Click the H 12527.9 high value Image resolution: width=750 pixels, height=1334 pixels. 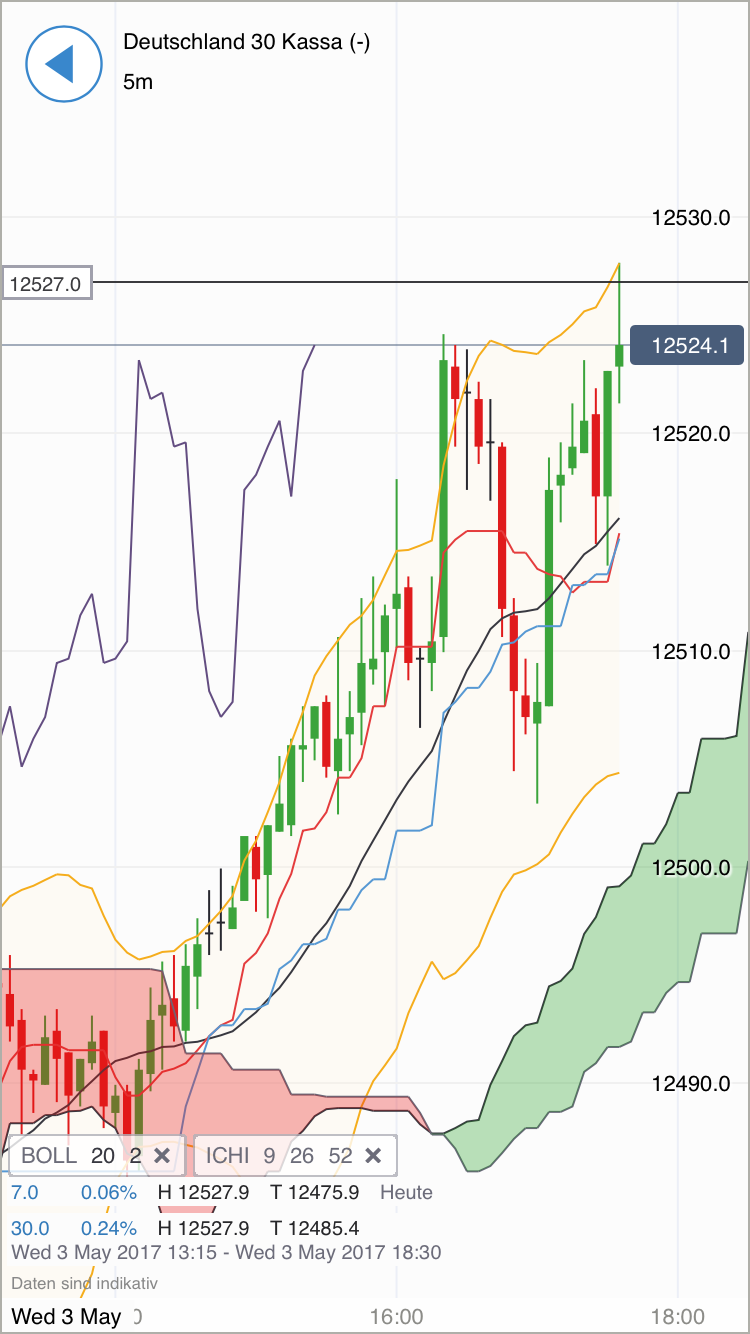pyautogui.click(x=202, y=1192)
